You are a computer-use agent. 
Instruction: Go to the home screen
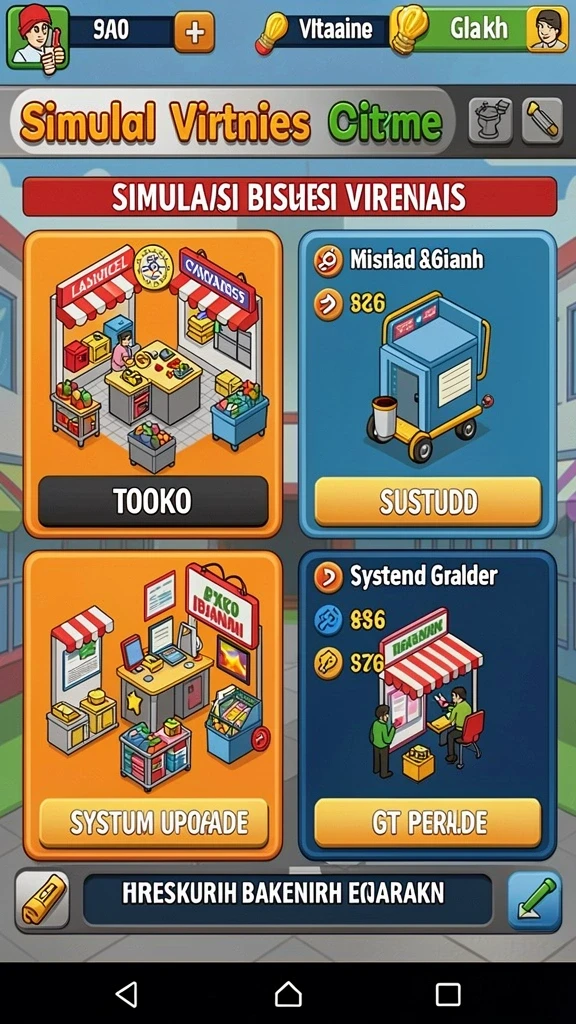coord(288,994)
